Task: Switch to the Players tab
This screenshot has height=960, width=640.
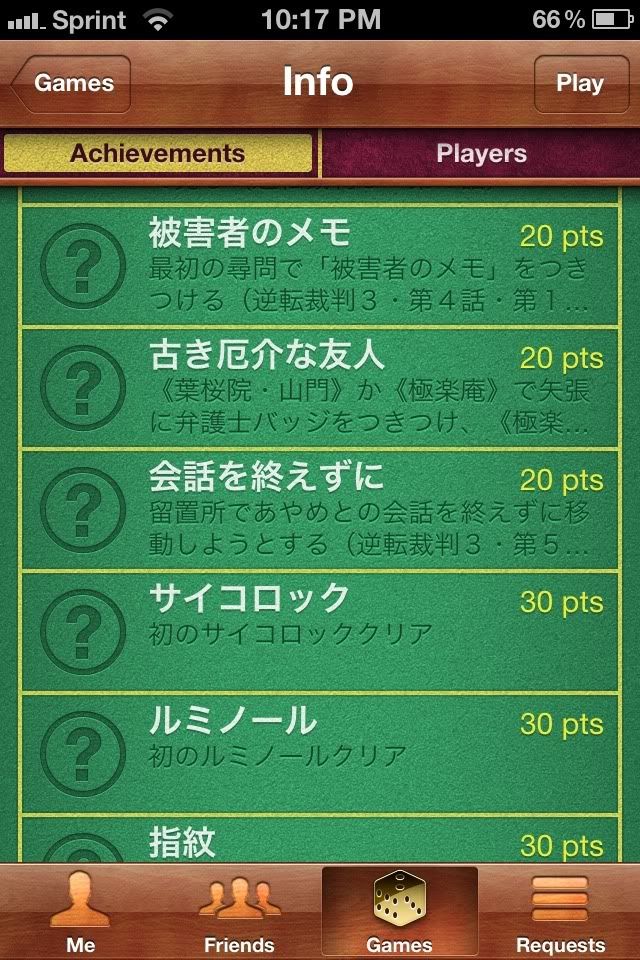Action: coord(481,154)
